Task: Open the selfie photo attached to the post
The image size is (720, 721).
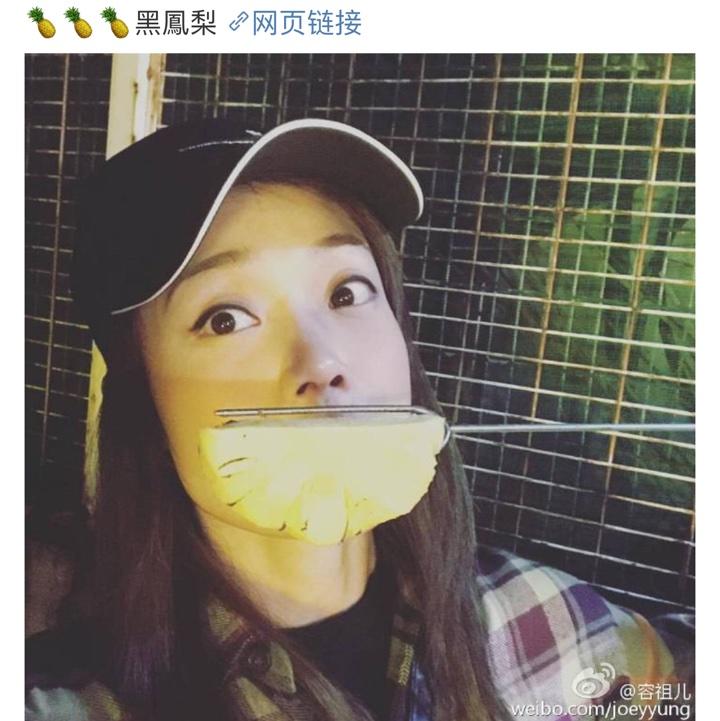Action: [360, 387]
